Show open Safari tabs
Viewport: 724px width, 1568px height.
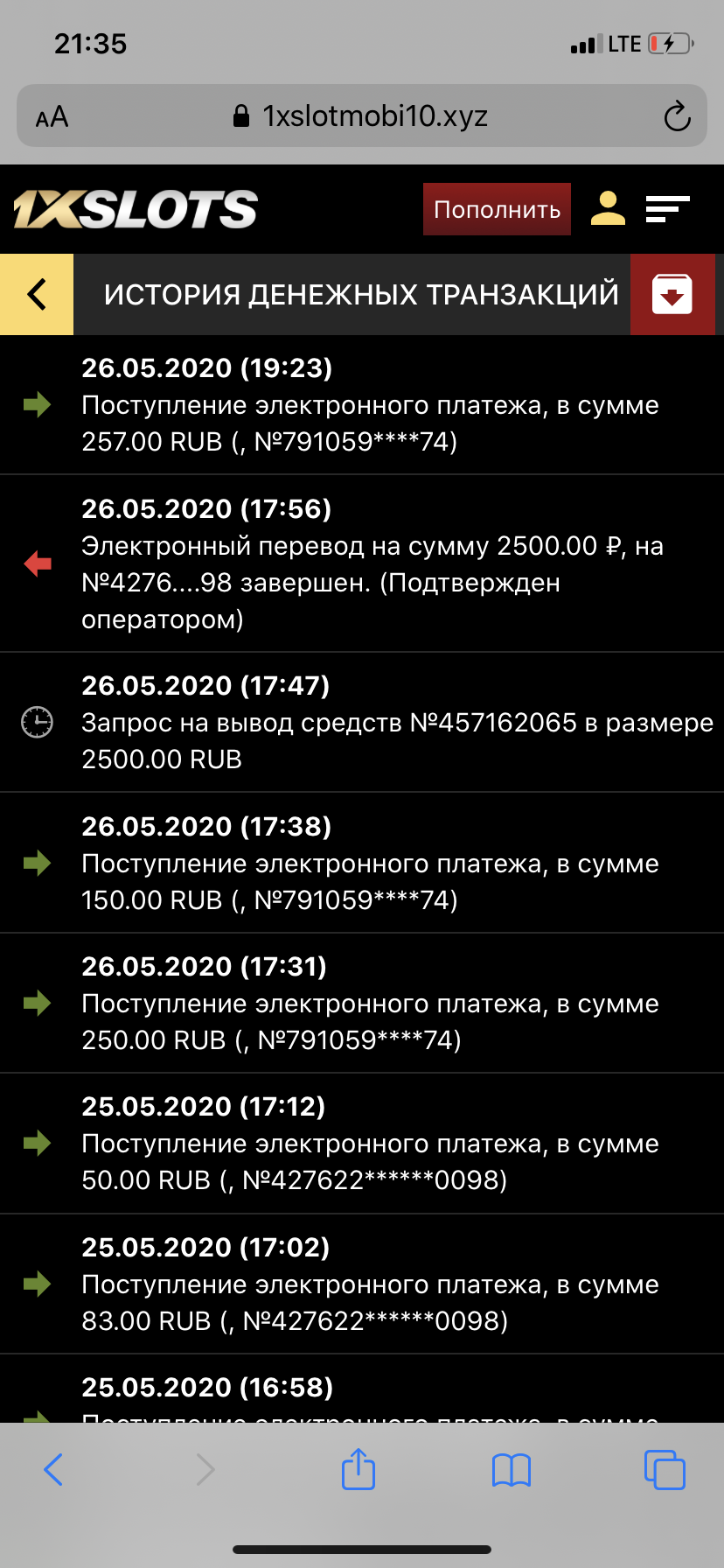665,1469
